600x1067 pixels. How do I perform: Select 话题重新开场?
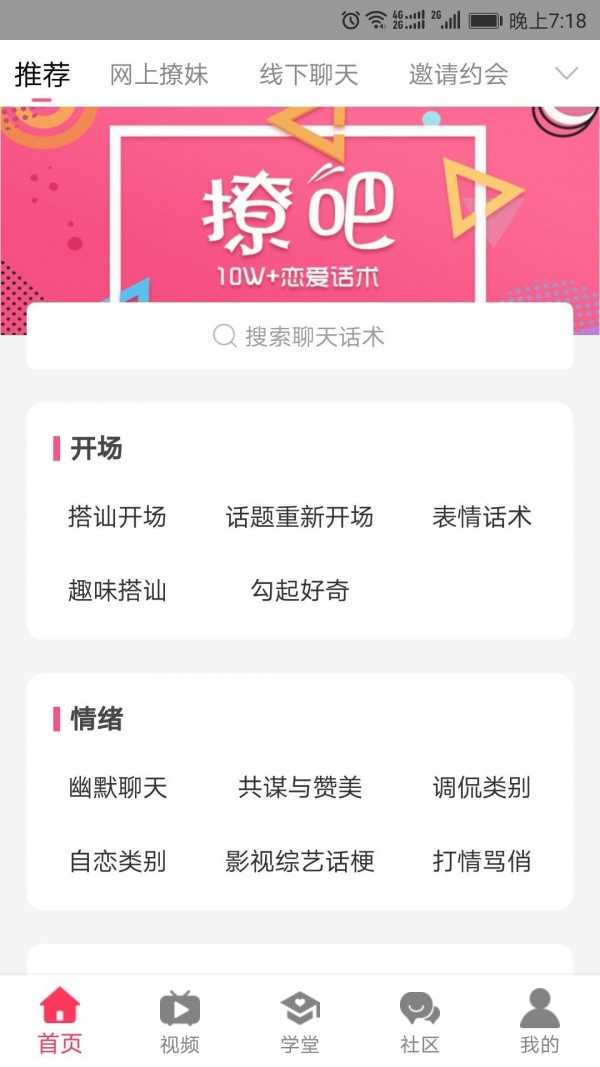coord(300,517)
